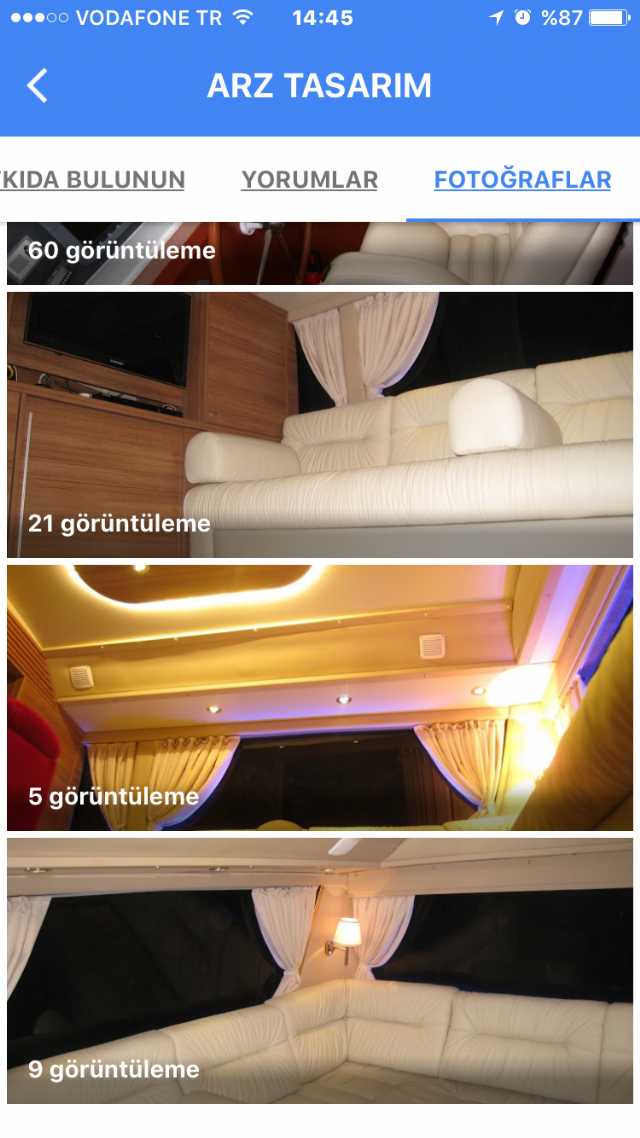
Task: Go back from ARZ TASARIM page
Action: [x=37, y=86]
